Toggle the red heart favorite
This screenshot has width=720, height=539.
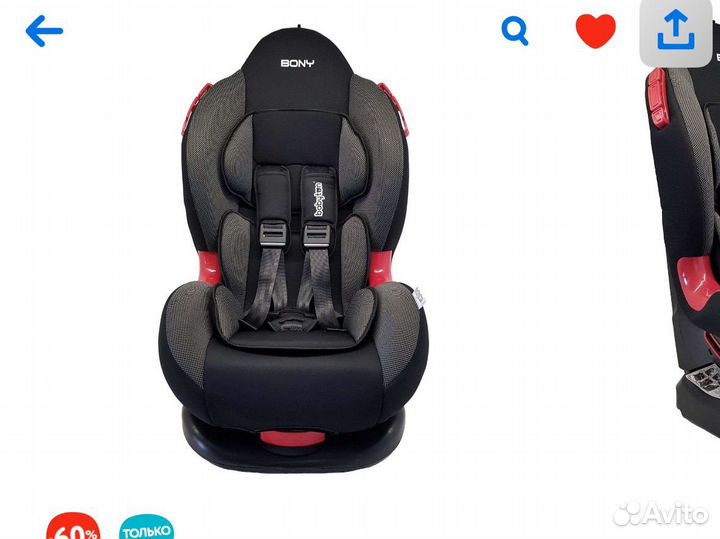[x=596, y=32]
